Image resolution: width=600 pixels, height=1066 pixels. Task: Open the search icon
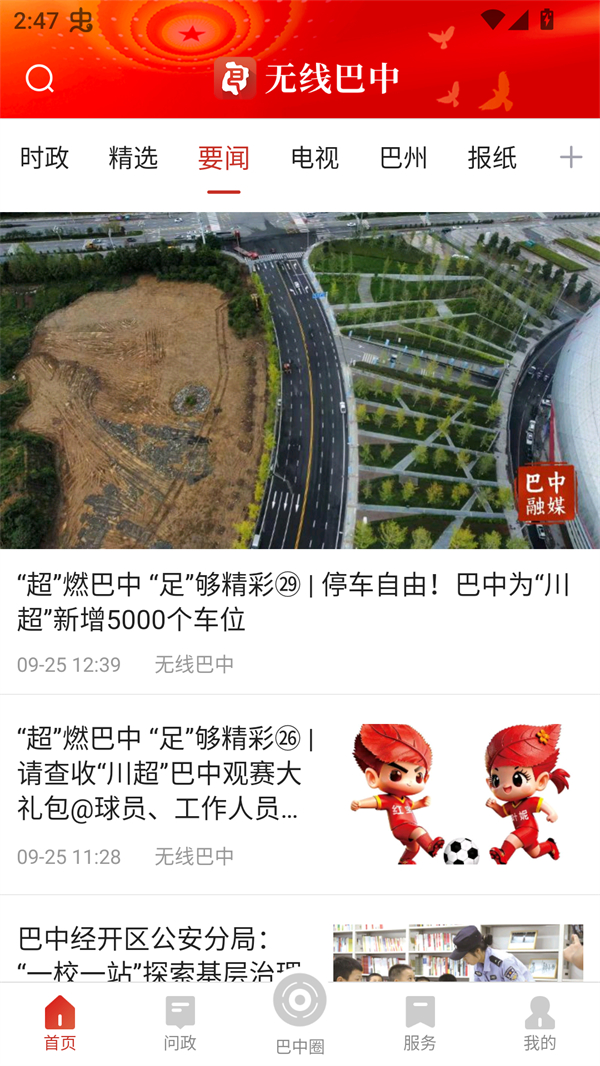point(40,78)
